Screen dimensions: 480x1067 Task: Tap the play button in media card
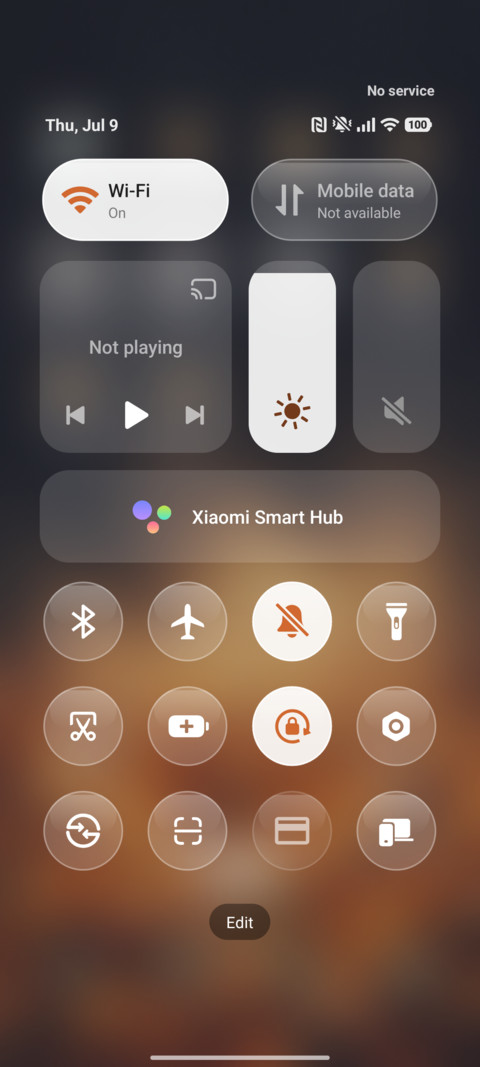click(x=136, y=415)
